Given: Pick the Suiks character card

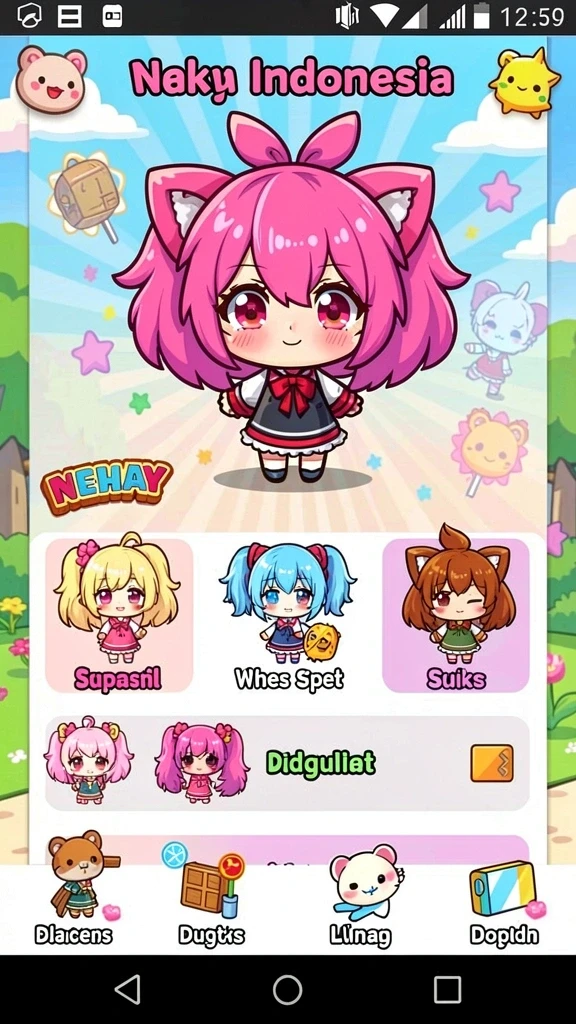Looking at the screenshot, I should (456, 615).
